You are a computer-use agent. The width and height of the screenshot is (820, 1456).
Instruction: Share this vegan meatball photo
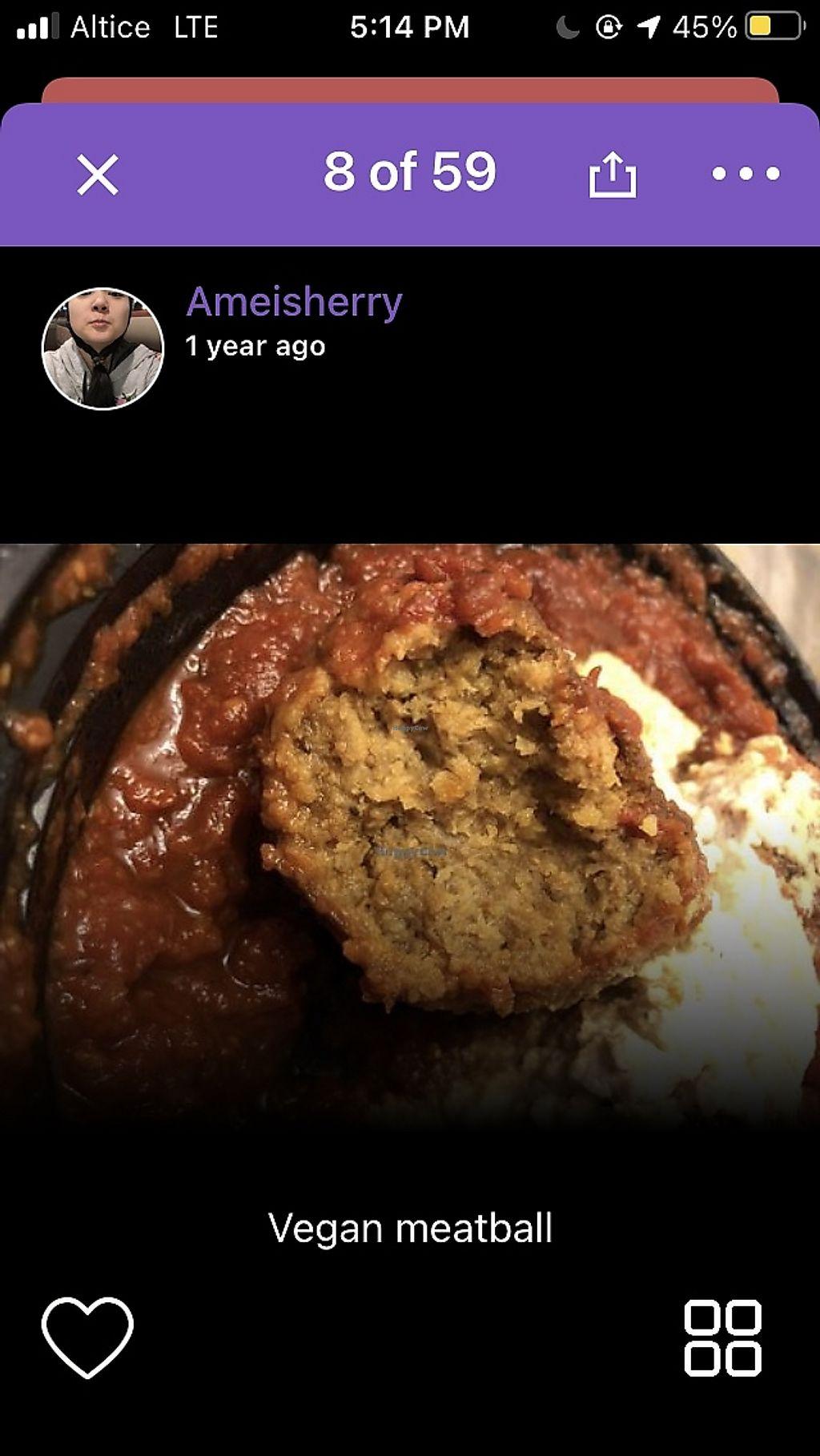(613, 174)
